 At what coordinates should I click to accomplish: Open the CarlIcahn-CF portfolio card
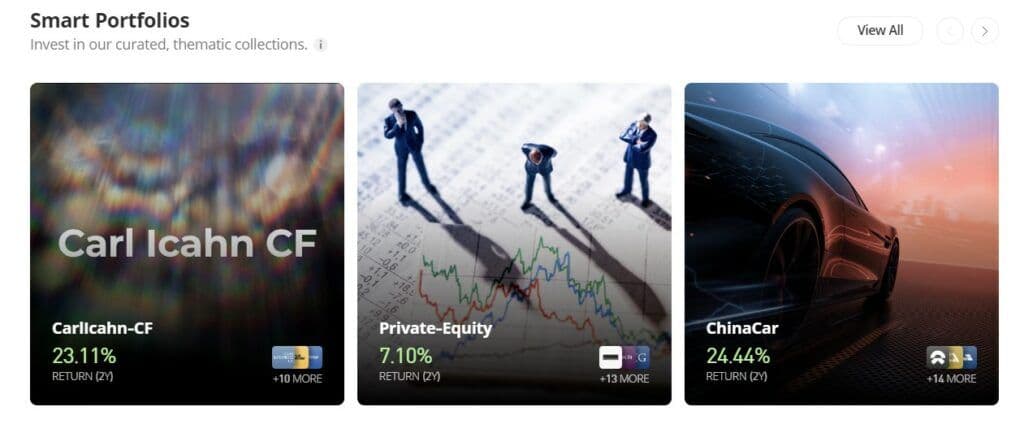pos(187,243)
